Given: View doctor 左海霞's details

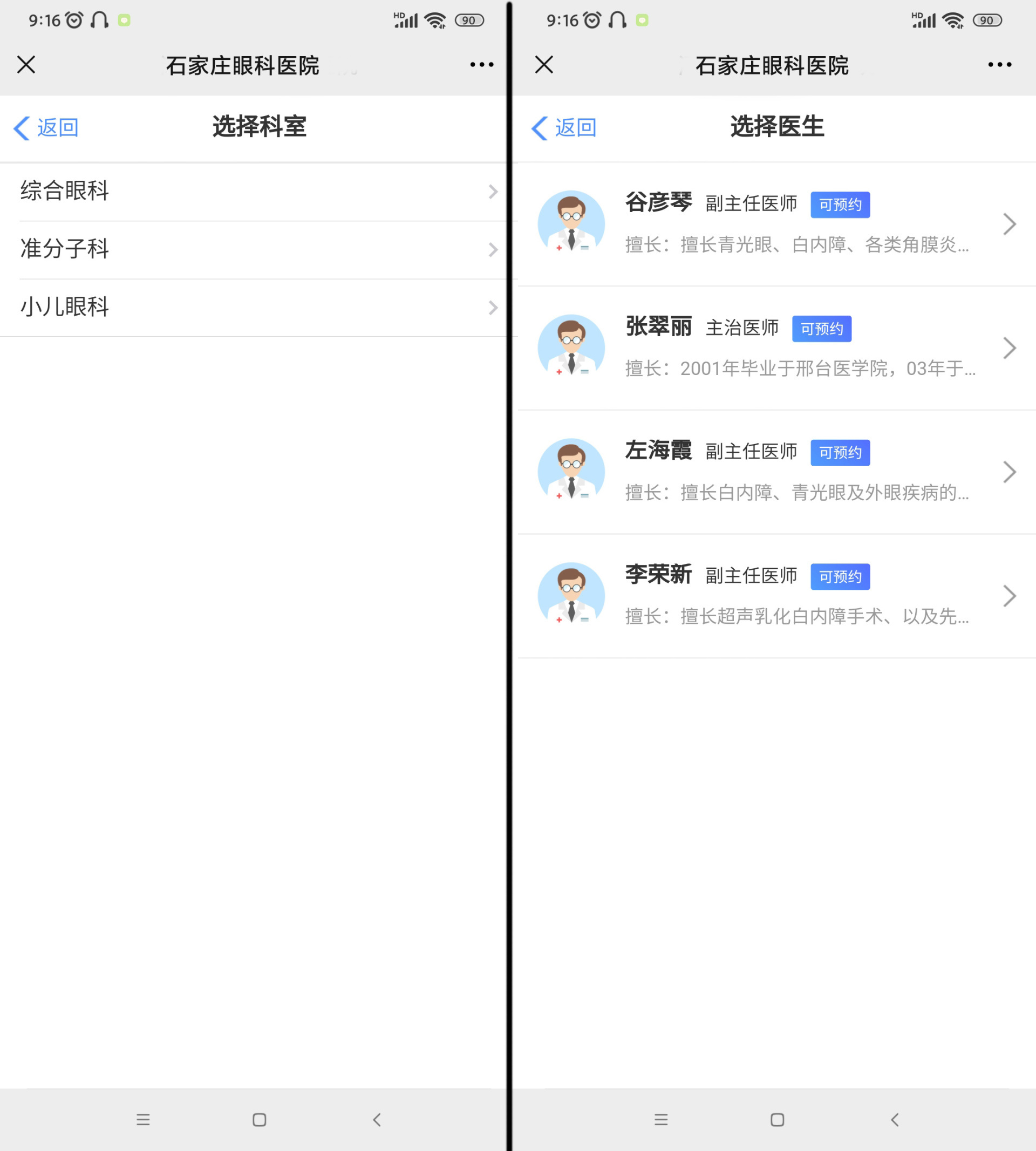Looking at the screenshot, I should pos(774,471).
